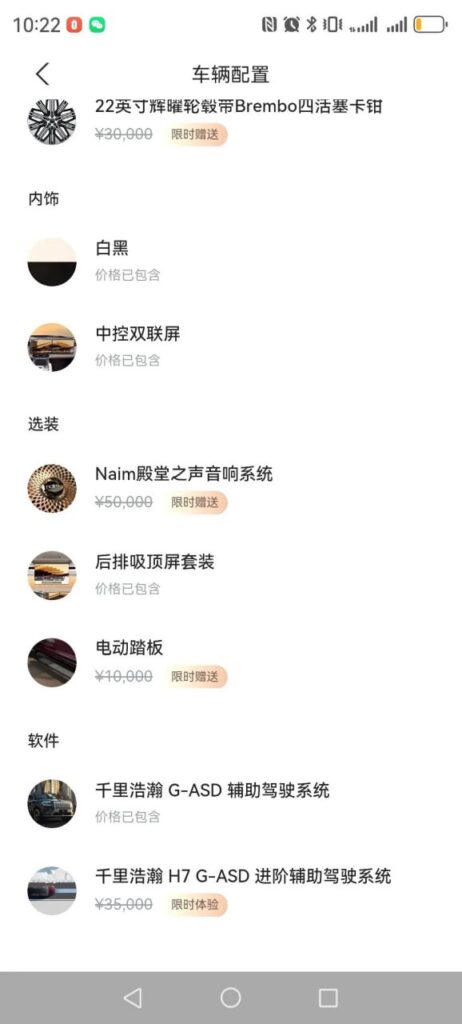Screen dimensions: 462x1024
Task: Tap the system home button
Action: 231,997
